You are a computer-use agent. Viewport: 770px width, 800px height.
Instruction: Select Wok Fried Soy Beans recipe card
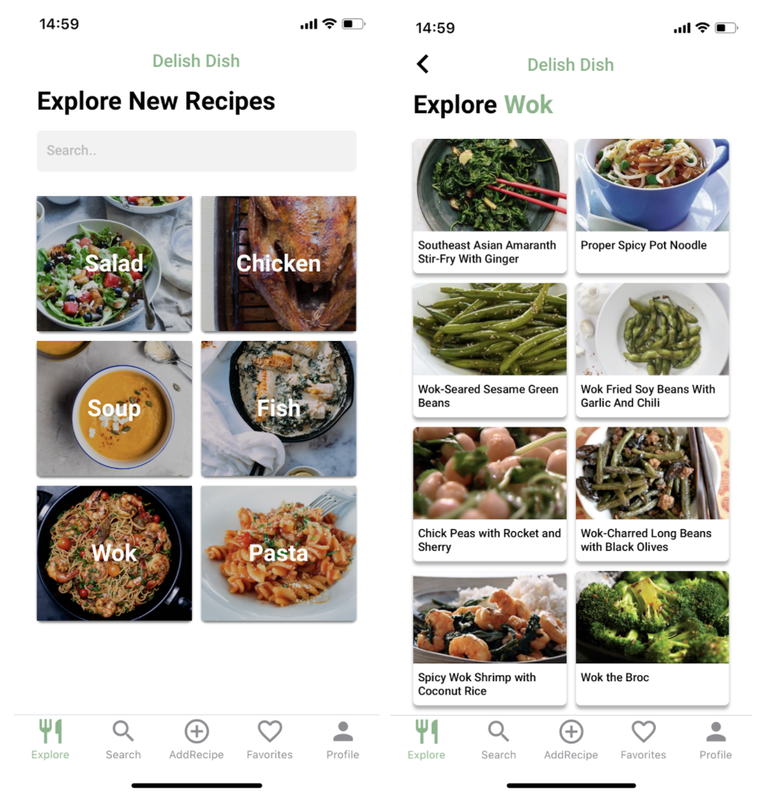(652, 349)
